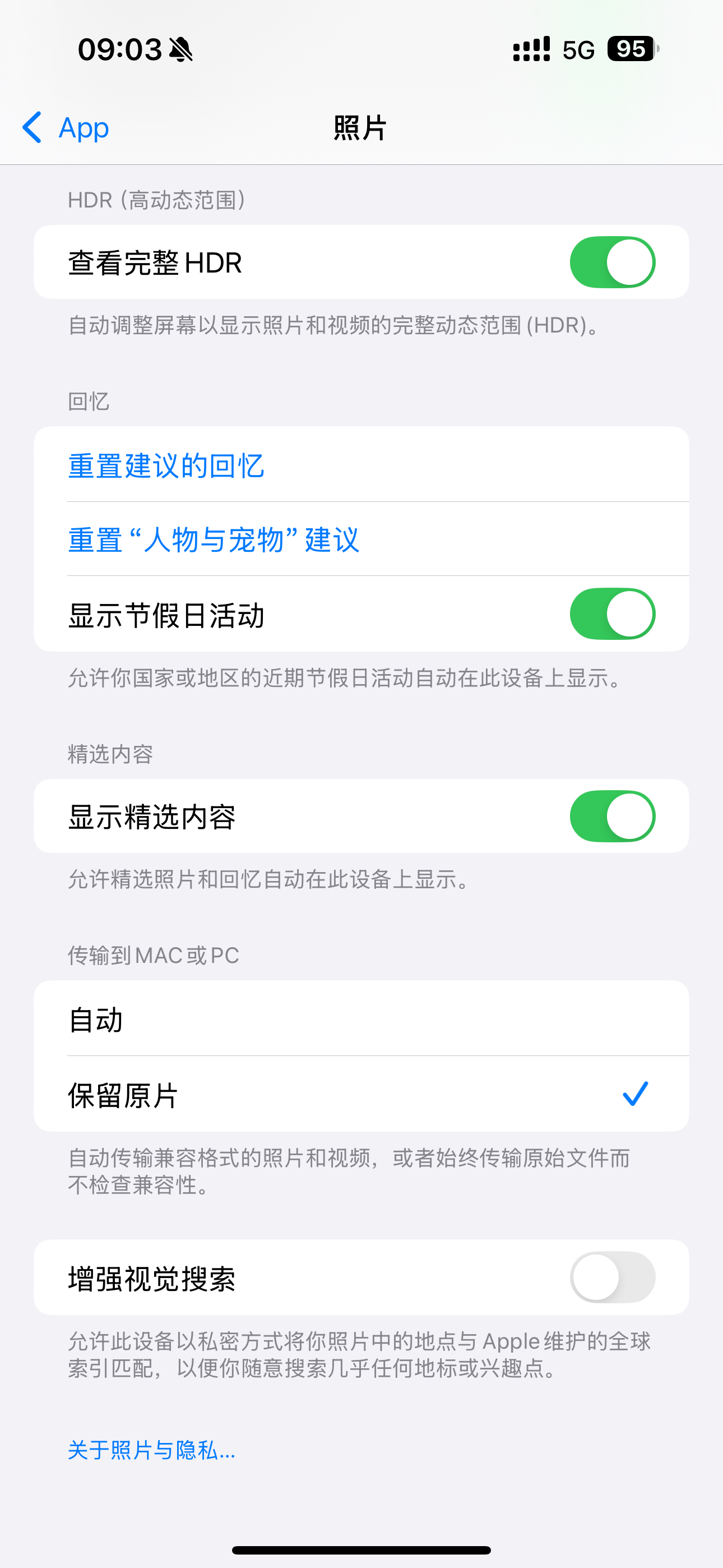Toggle off 查看完整HDR

pos(612,261)
